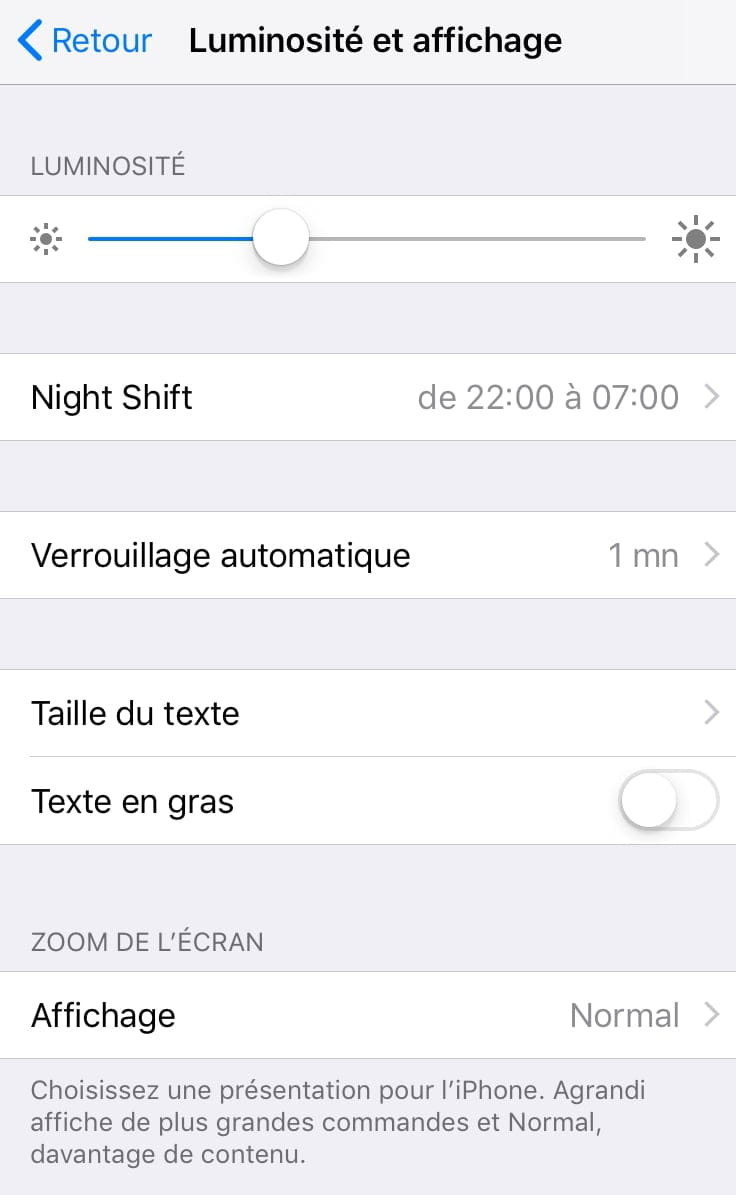Open Verrouillage automatique options
Screen dimensions: 736x1195
coord(368,555)
